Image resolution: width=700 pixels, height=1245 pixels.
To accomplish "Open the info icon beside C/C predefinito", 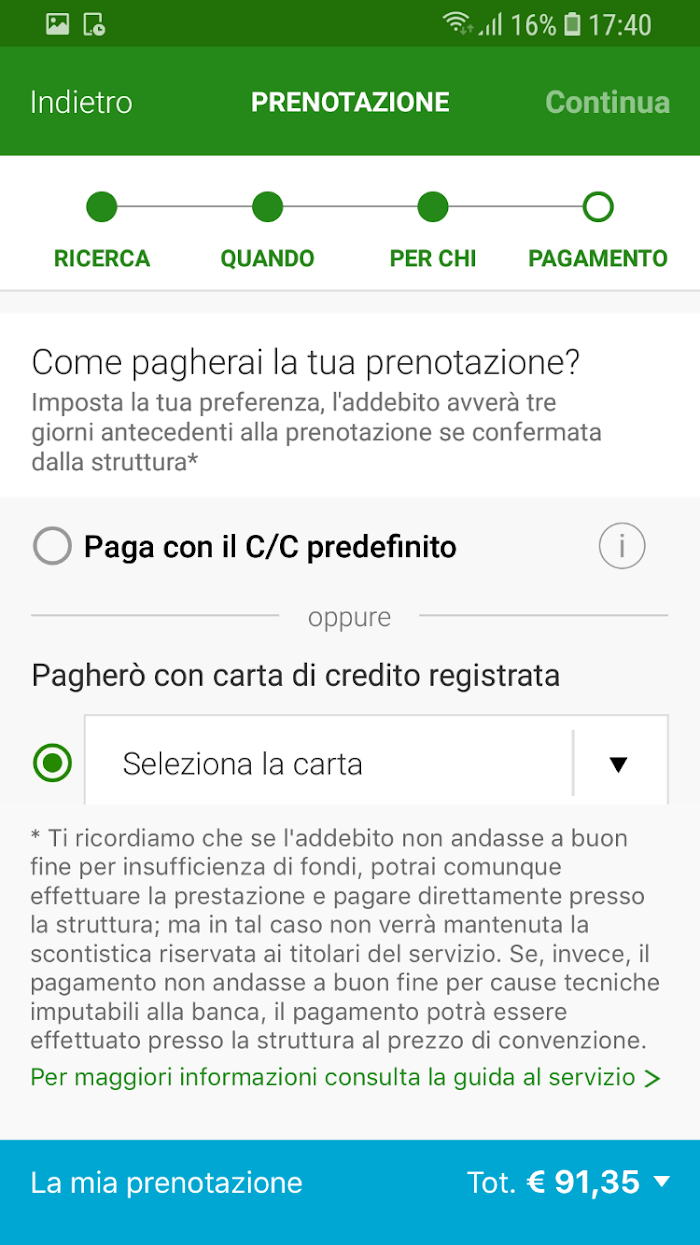I will point(622,547).
